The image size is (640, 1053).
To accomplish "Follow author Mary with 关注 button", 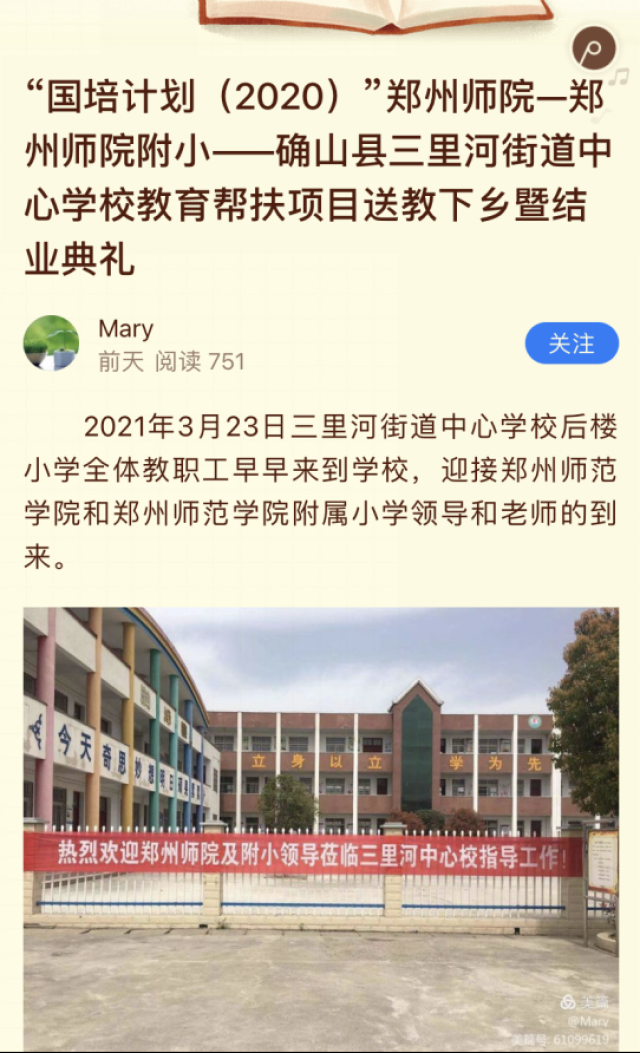I will 571,344.
